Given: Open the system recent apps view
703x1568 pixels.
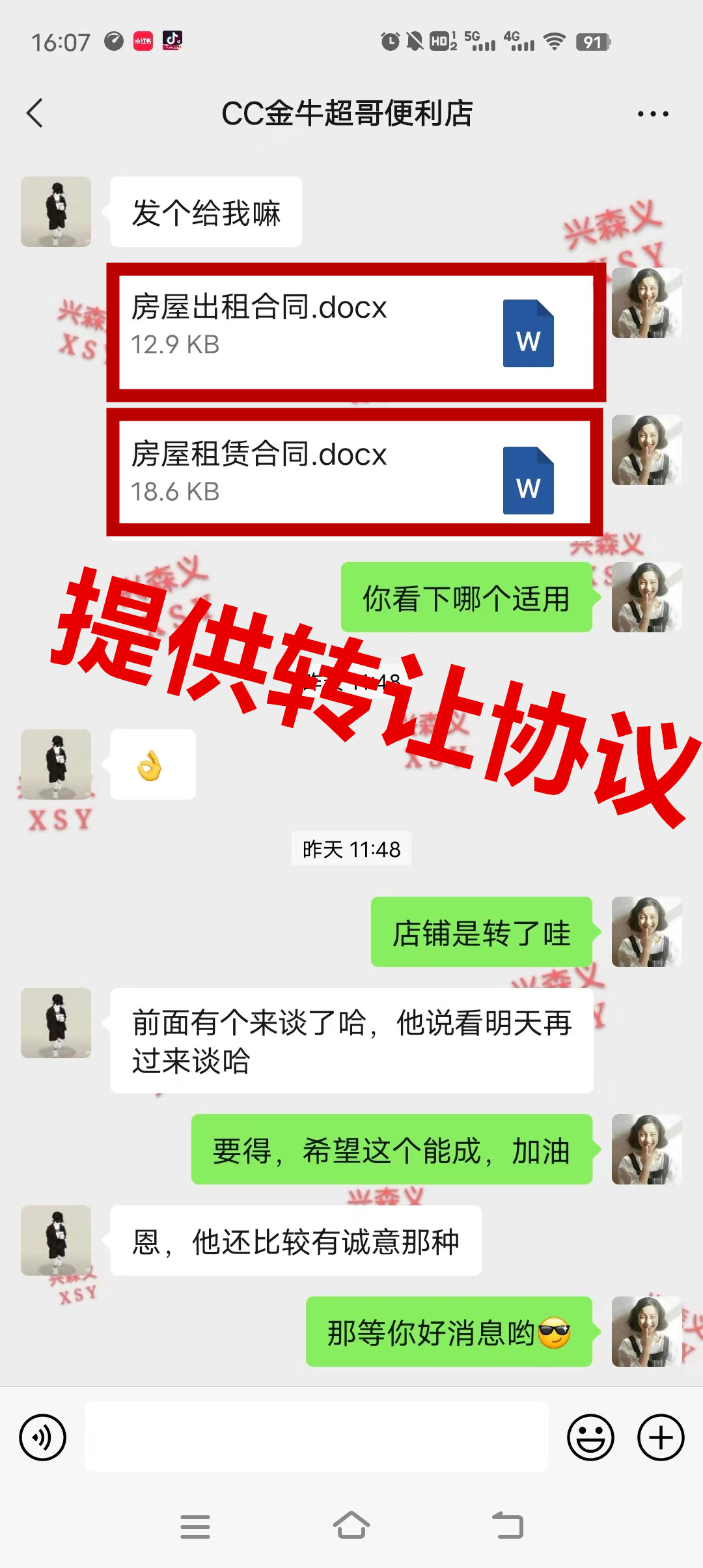Looking at the screenshot, I should 195,1526.
